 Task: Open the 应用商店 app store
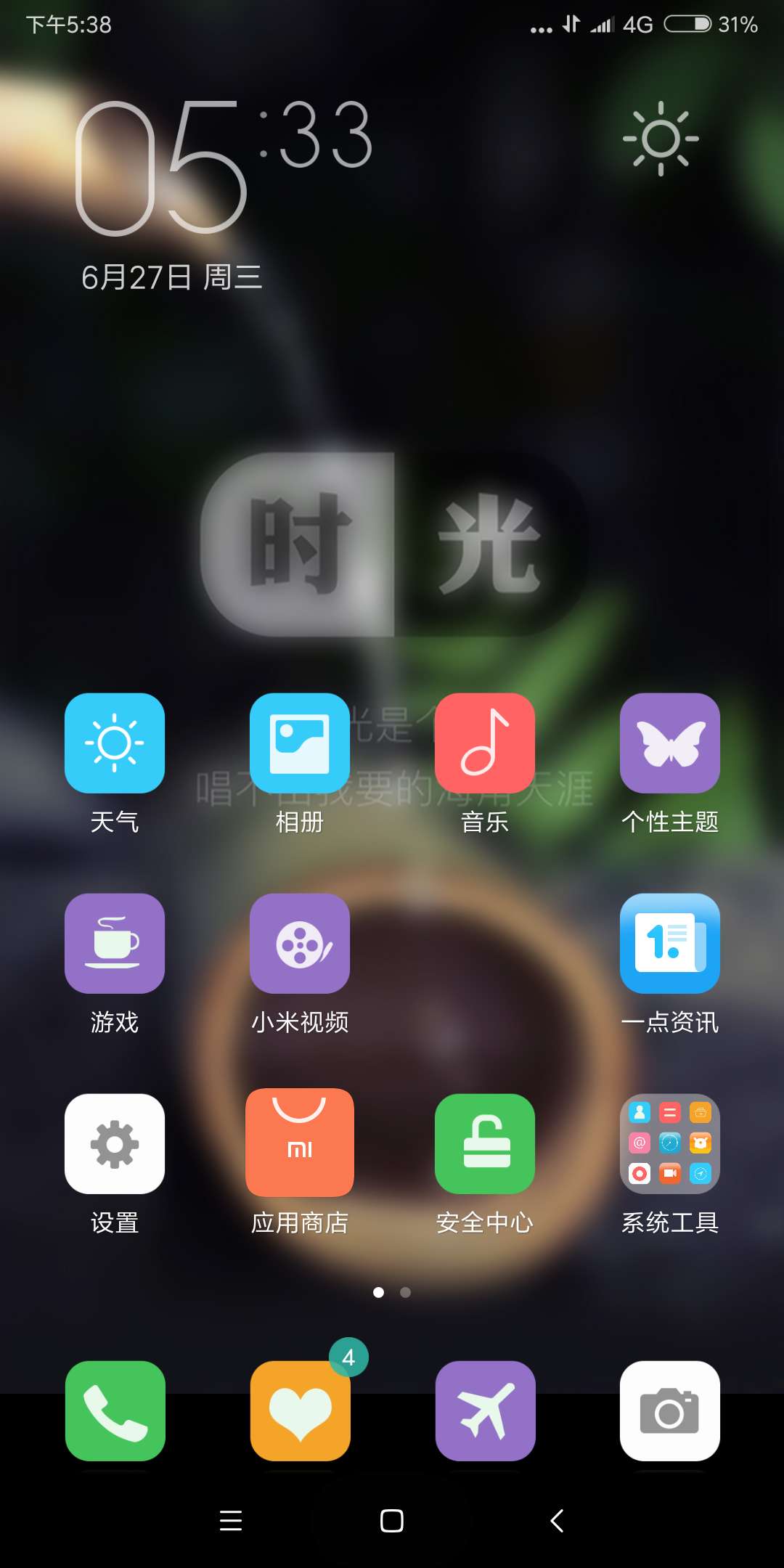pyautogui.click(x=300, y=1144)
